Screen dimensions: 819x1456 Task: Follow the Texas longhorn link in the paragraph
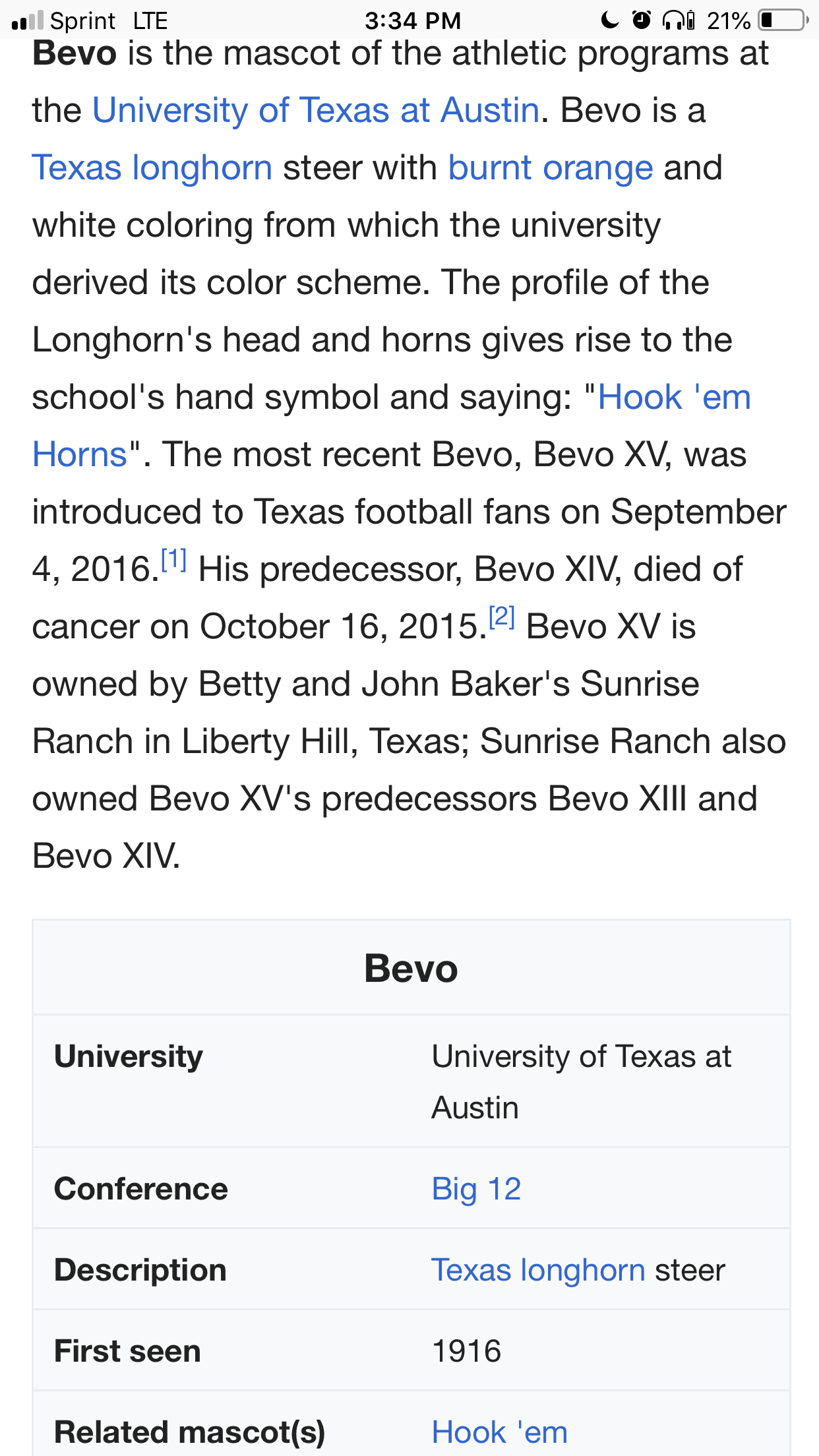click(x=152, y=167)
